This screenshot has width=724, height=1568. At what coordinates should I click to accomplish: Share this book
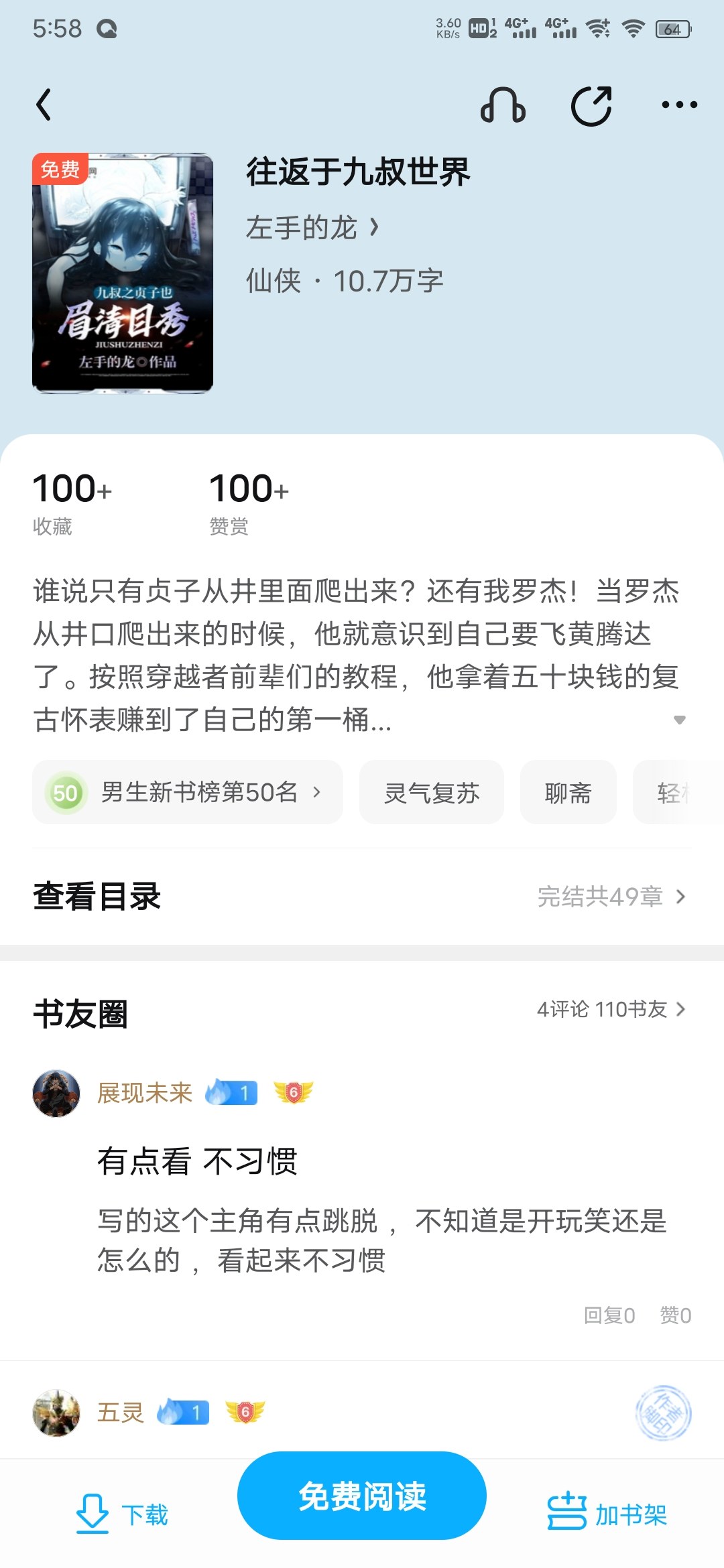pos(591,105)
